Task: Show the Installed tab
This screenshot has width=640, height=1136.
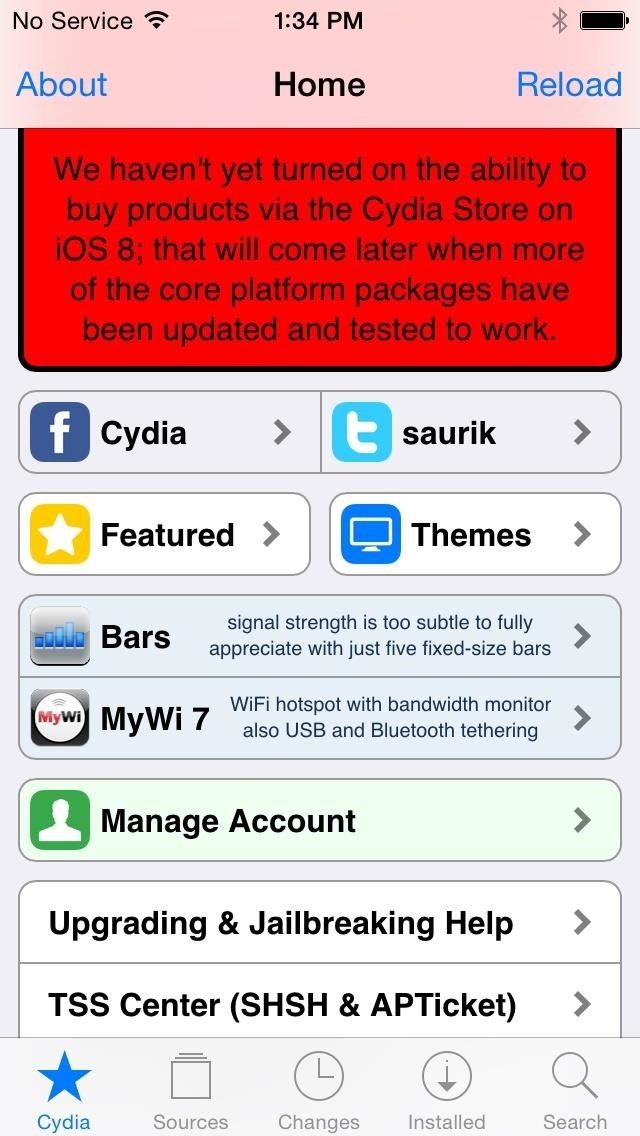Action: point(446,1090)
